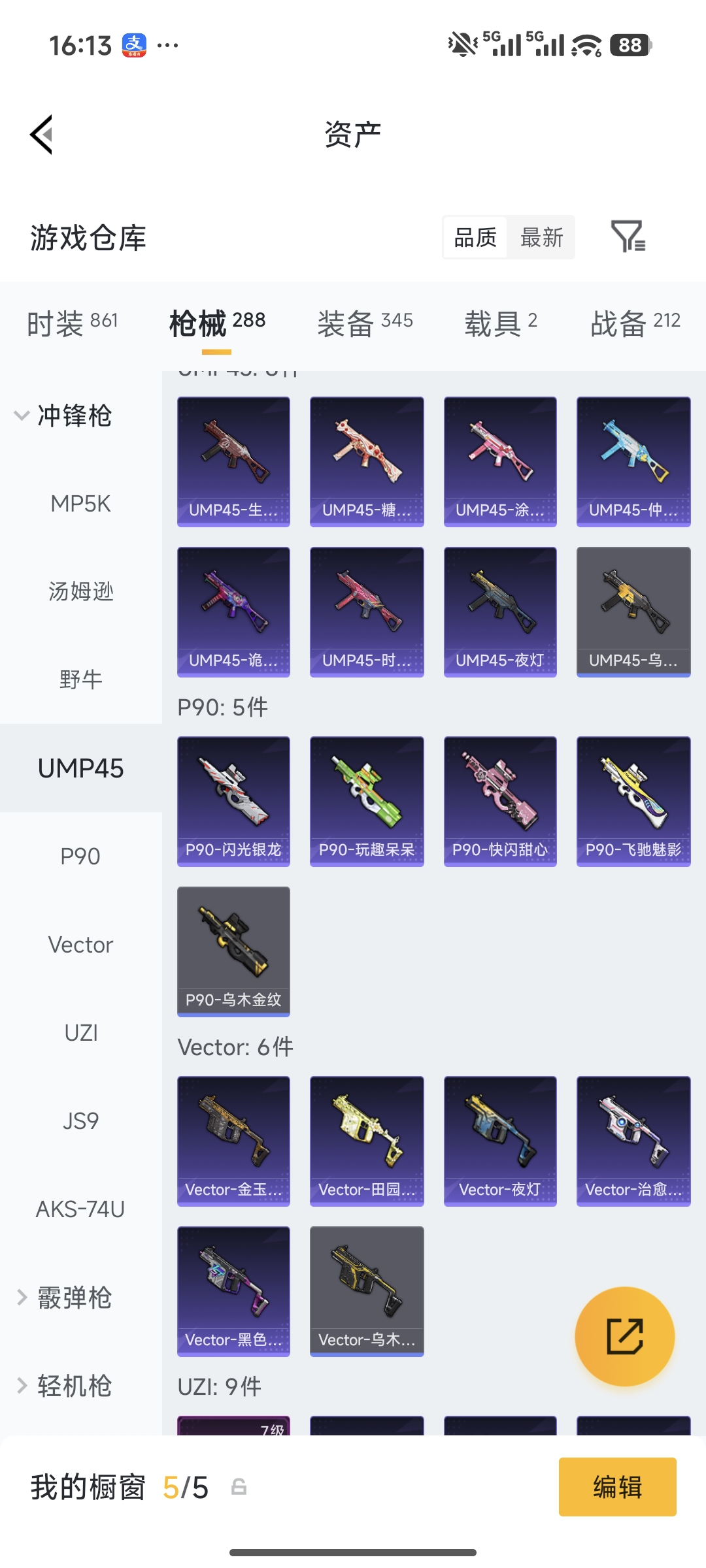Select P90 in the sidebar list
Viewport: 706px width, 1568px height.
click(81, 856)
